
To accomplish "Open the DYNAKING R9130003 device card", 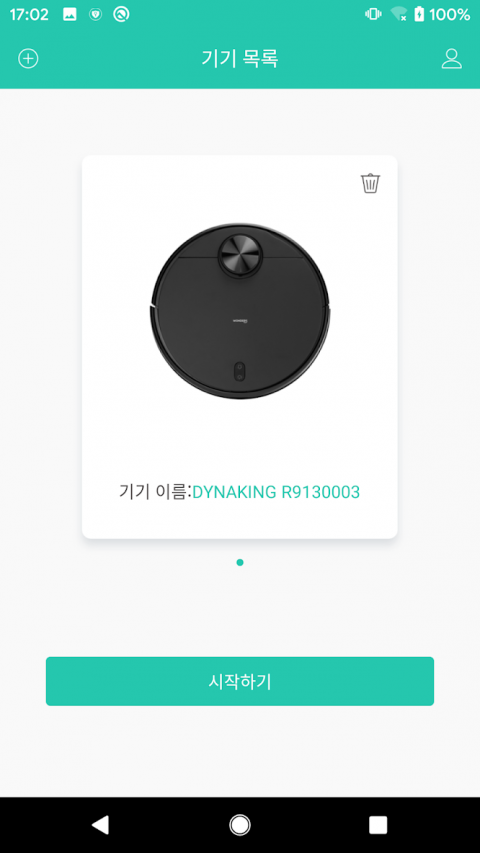I will coord(239,347).
